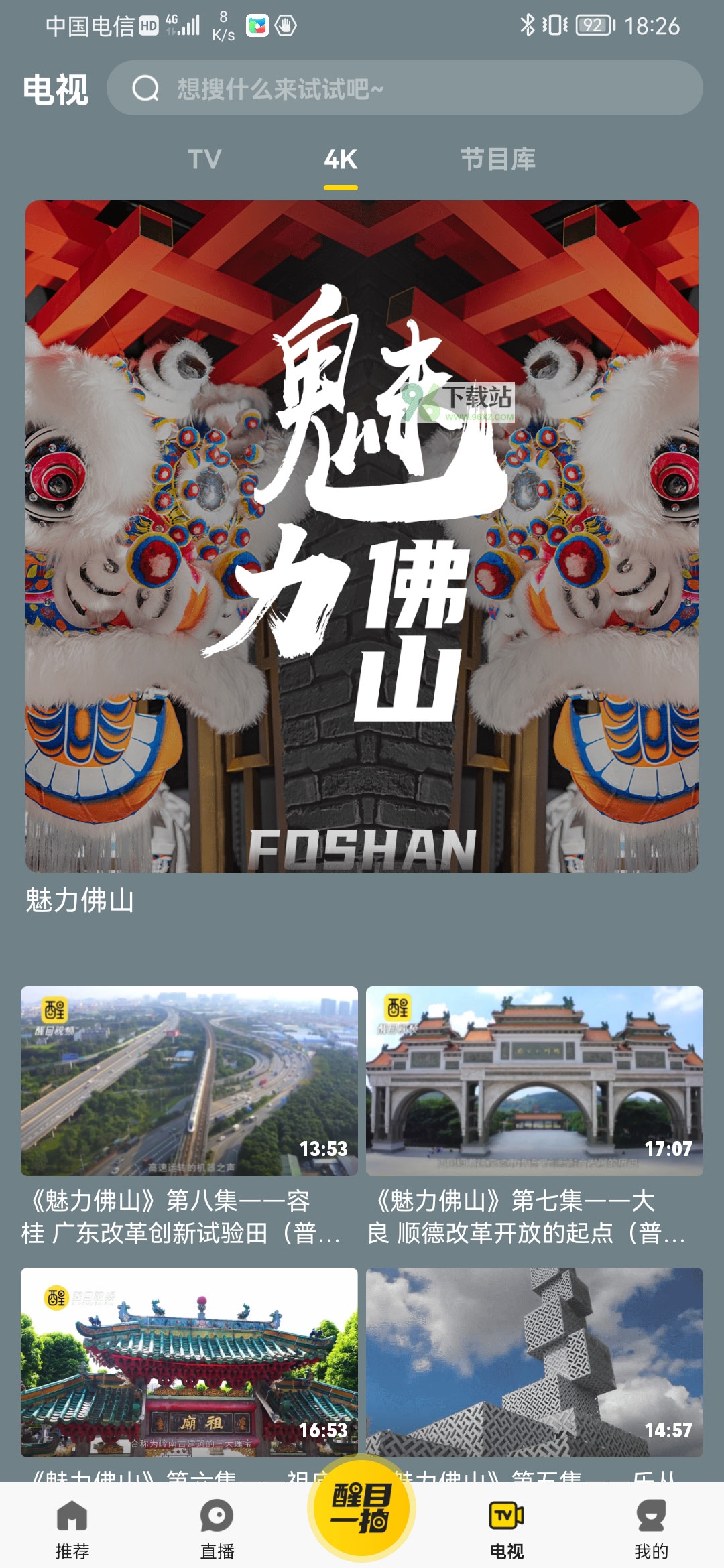The width and height of the screenshot is (724, 1568).
Task: Open the 14:57 video thumbnail
Action: pos(534,1362)
